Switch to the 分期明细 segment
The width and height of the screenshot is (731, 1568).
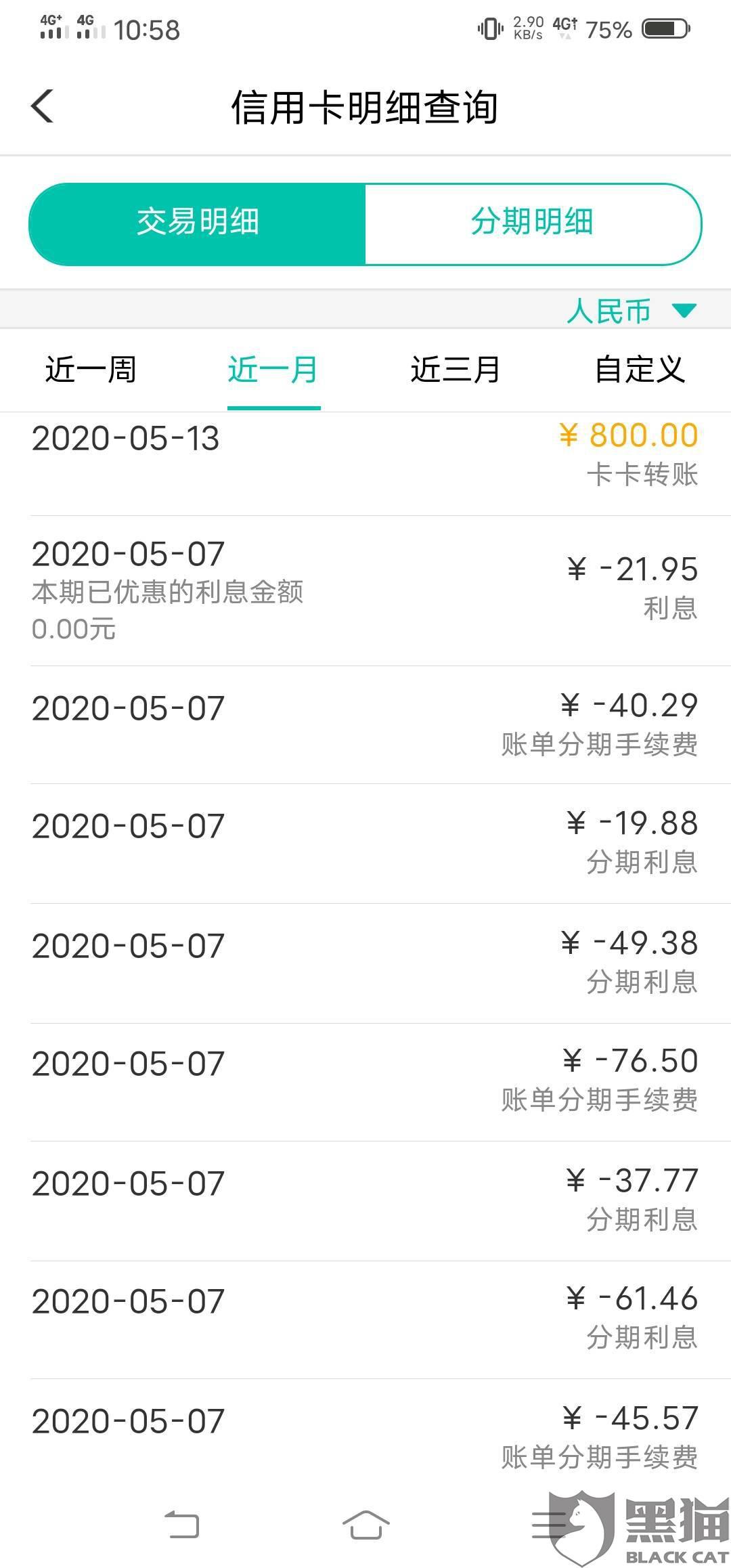tap(533, 223)
